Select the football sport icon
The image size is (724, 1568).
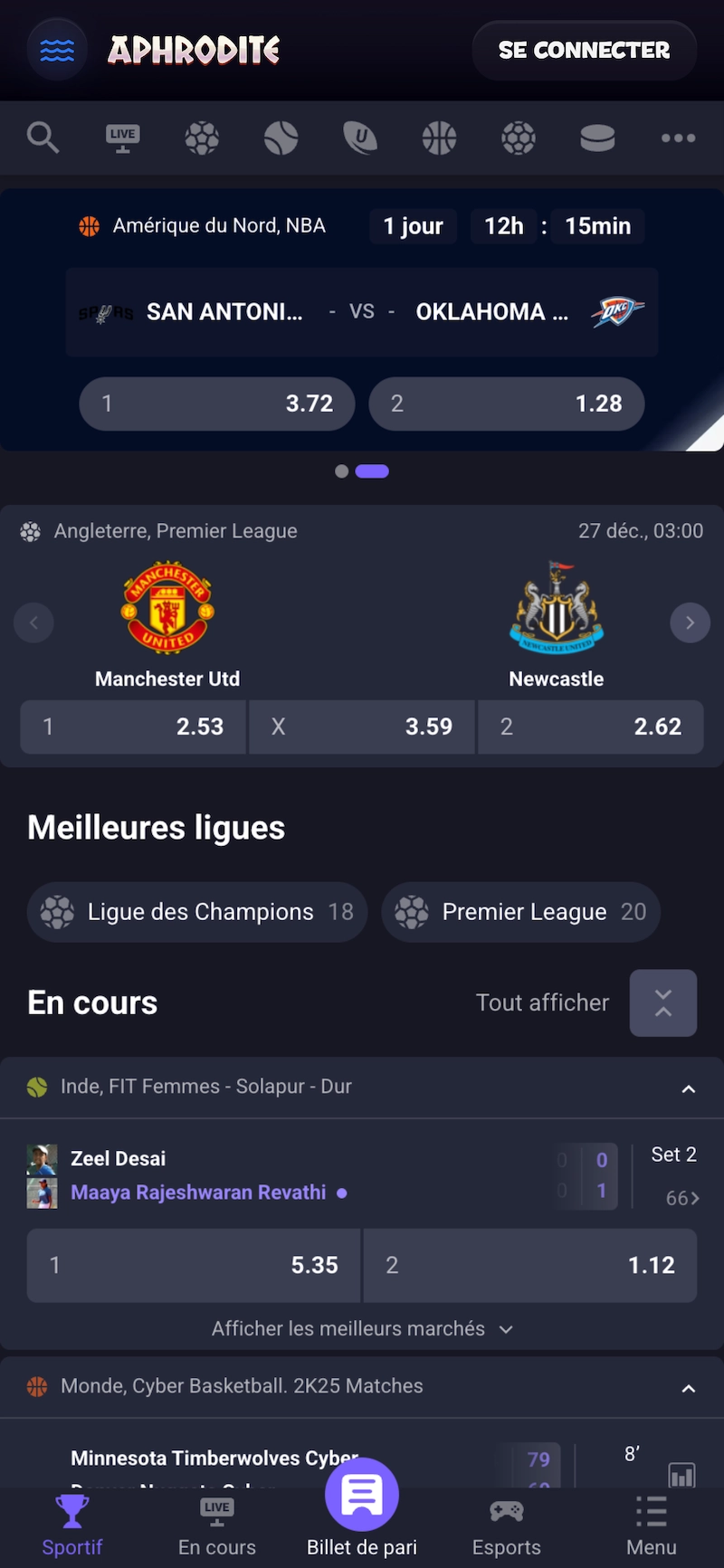coord(202,138)
